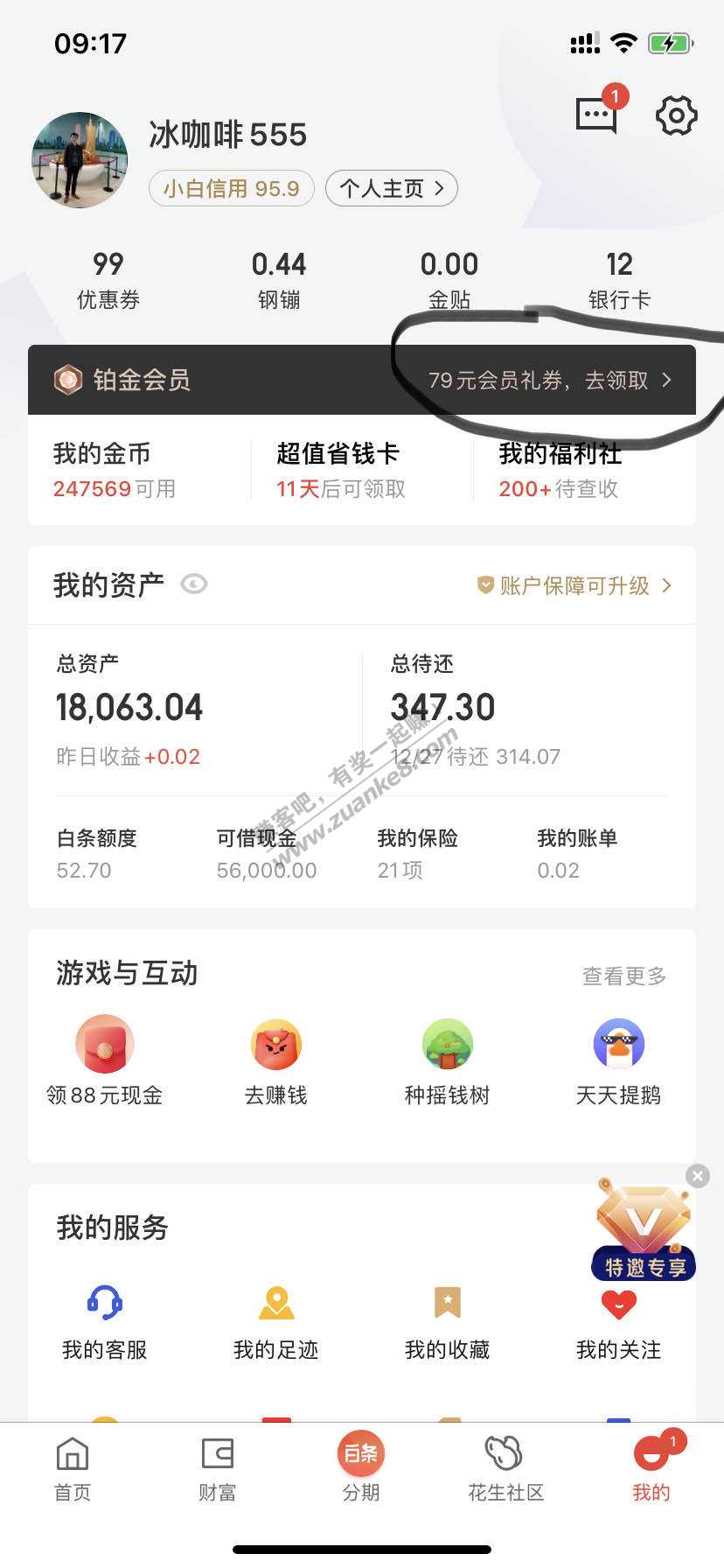The height and width of the screenshot is (1568, 724).
Task: Open the settings gear
Action: click(676, 115)
